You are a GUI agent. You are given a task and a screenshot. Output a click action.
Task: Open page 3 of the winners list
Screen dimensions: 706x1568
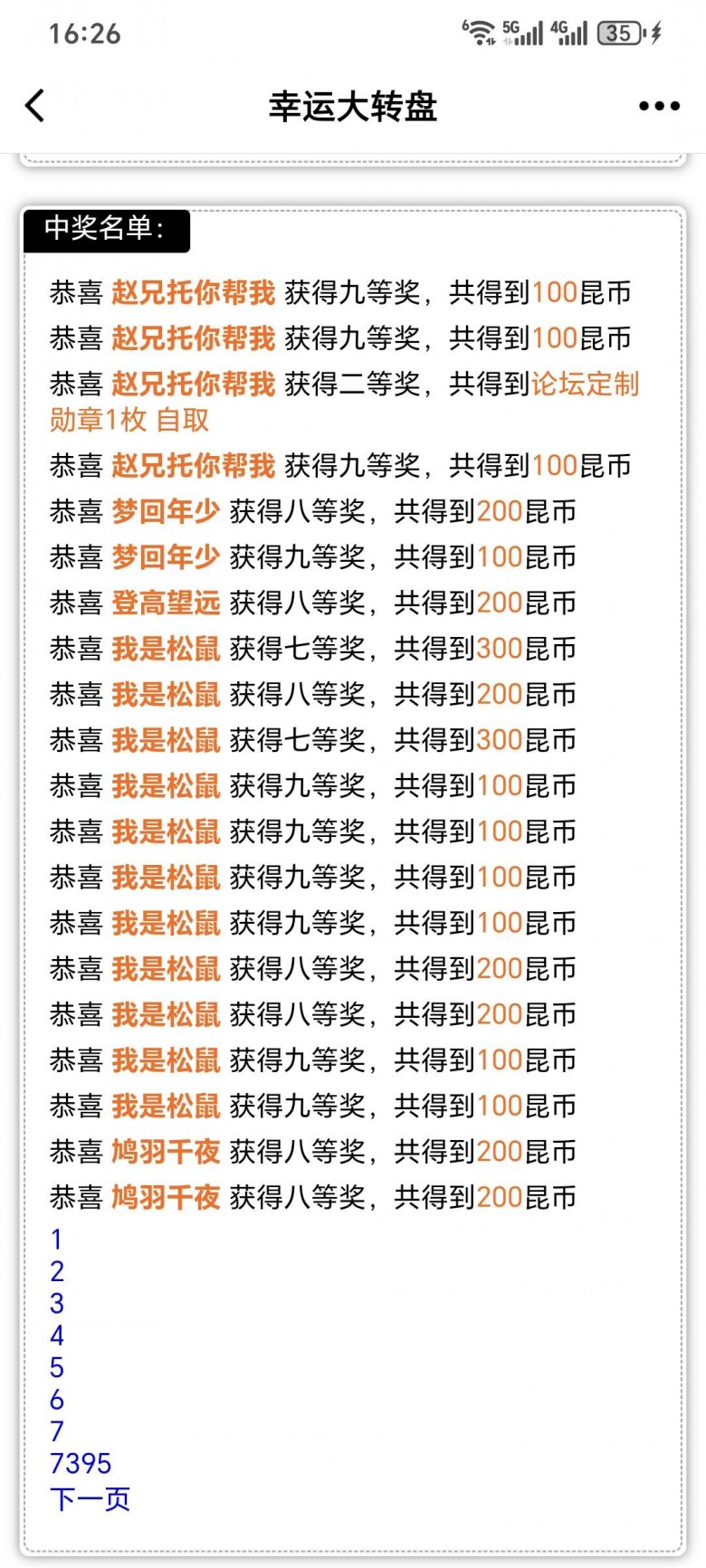pyautogui.click(x=56, y=1303)
